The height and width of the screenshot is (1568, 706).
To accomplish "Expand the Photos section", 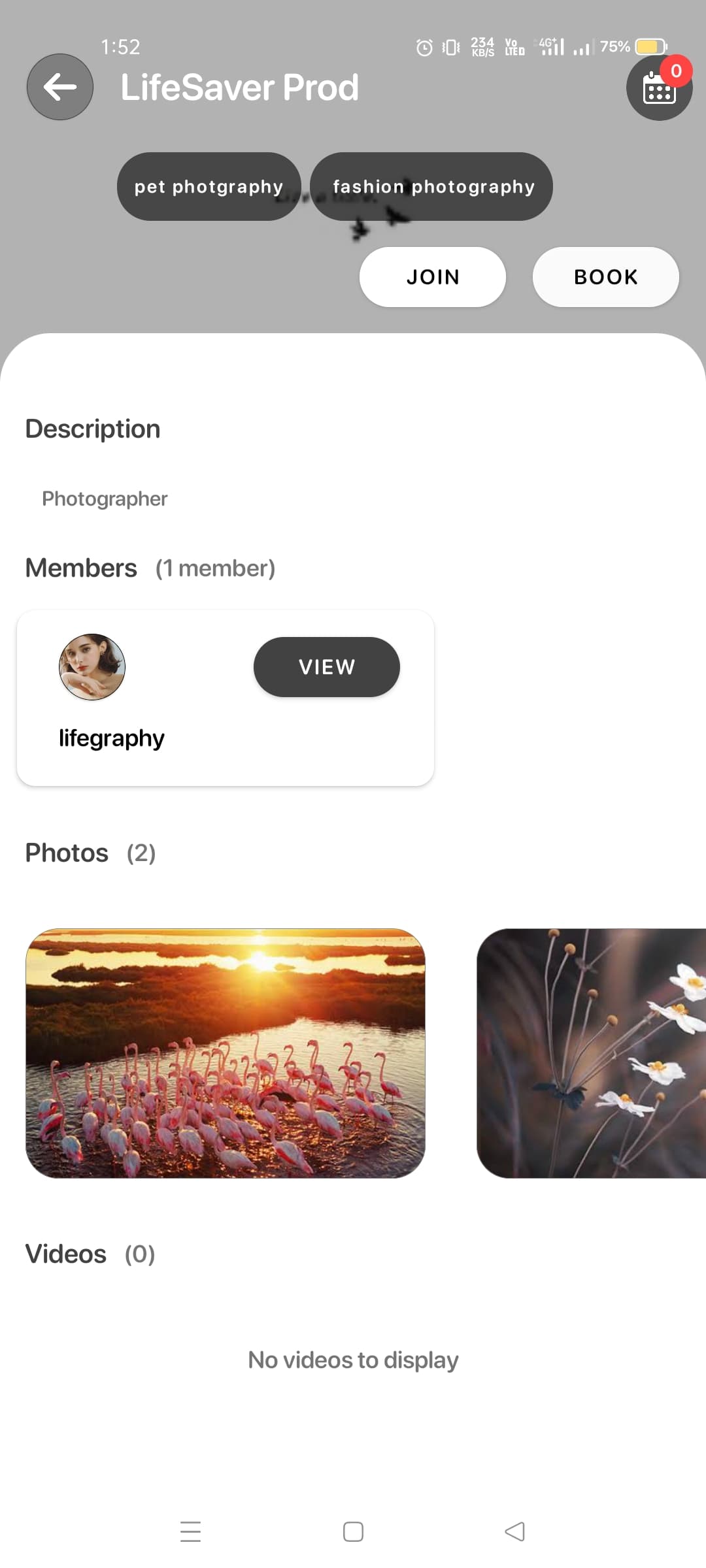I will coord(67,853).
